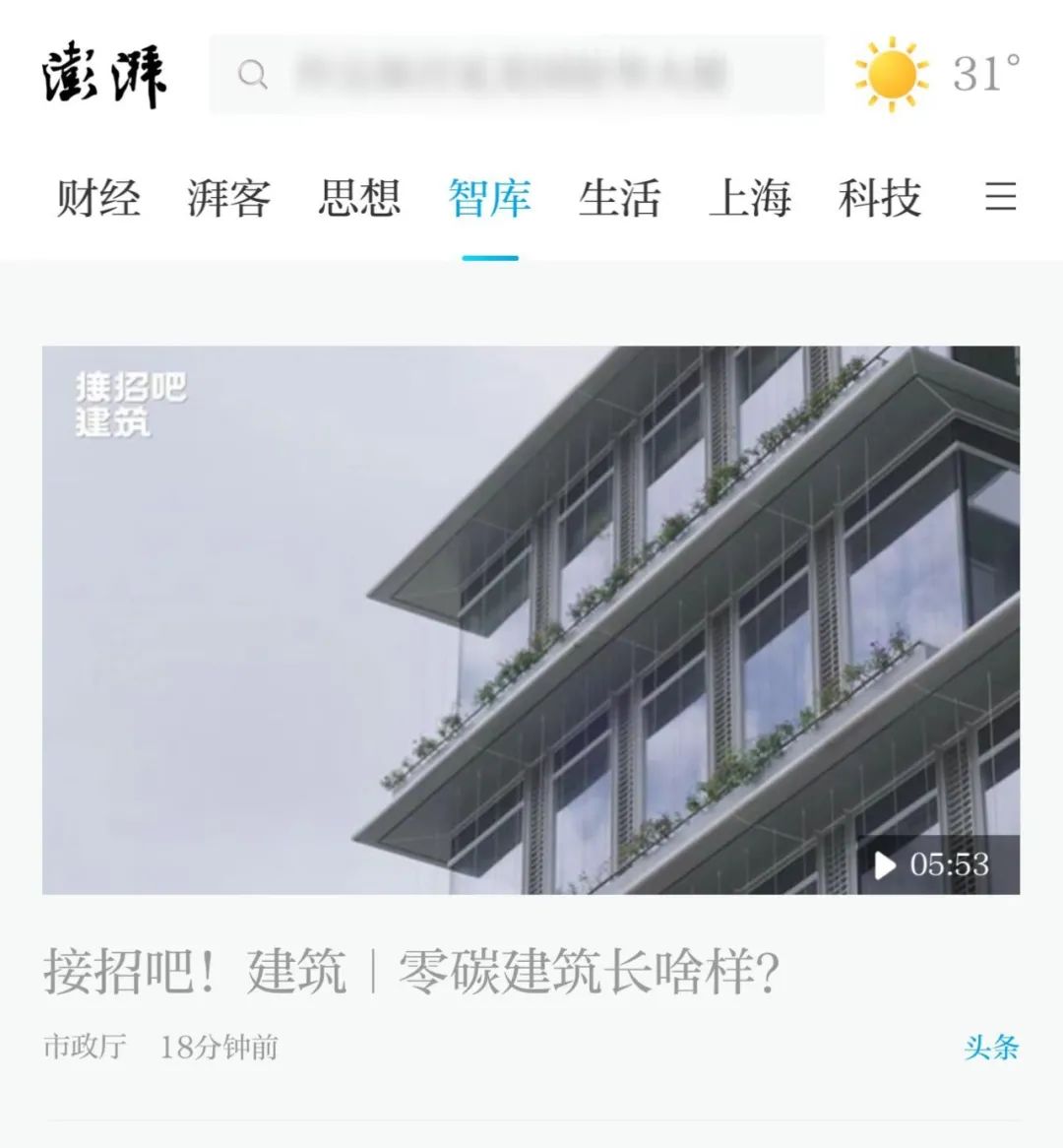Screen dimensions: 1063x1148
Task: Open the 思想 tab
Action: pos(359,198)
